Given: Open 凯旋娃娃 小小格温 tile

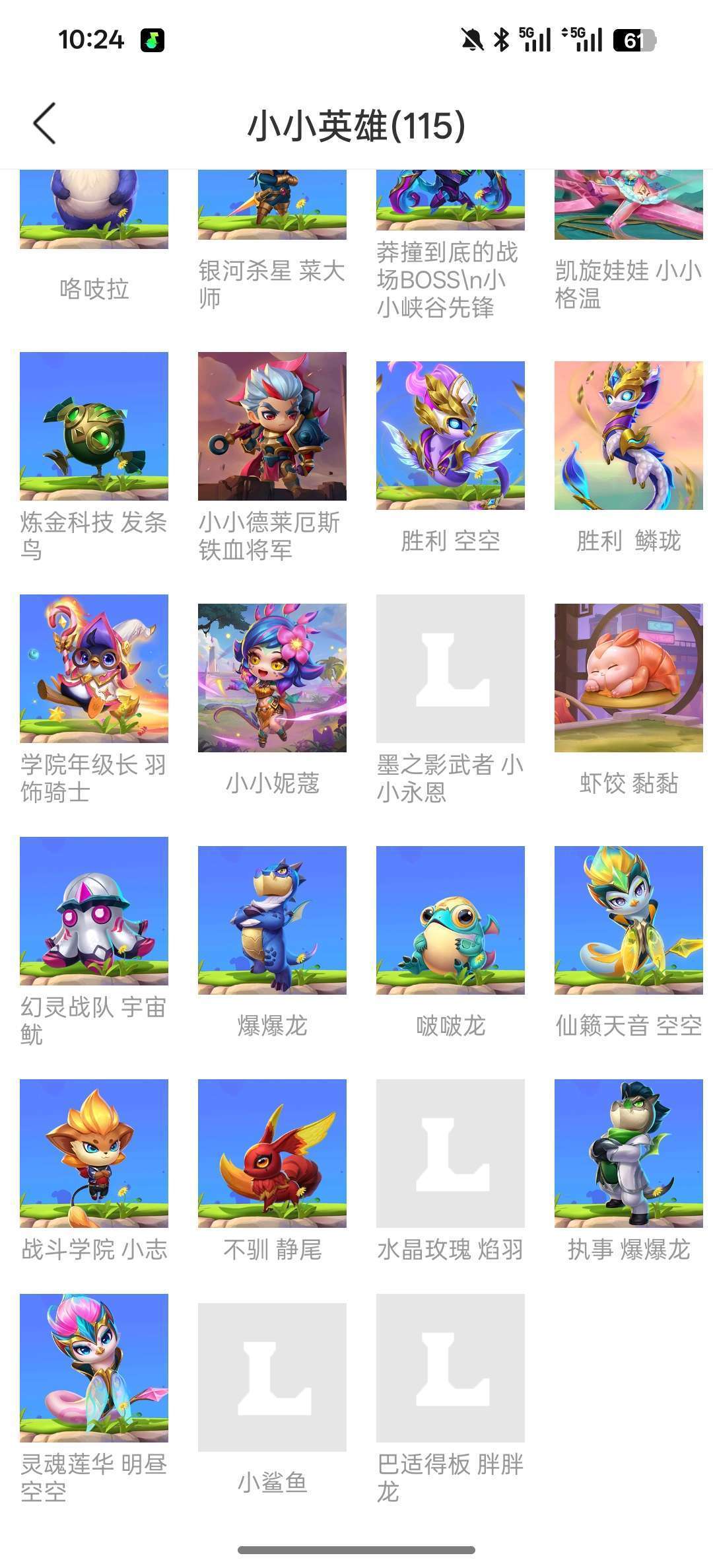Looking at the screenshot, I should tap(628, 206).
